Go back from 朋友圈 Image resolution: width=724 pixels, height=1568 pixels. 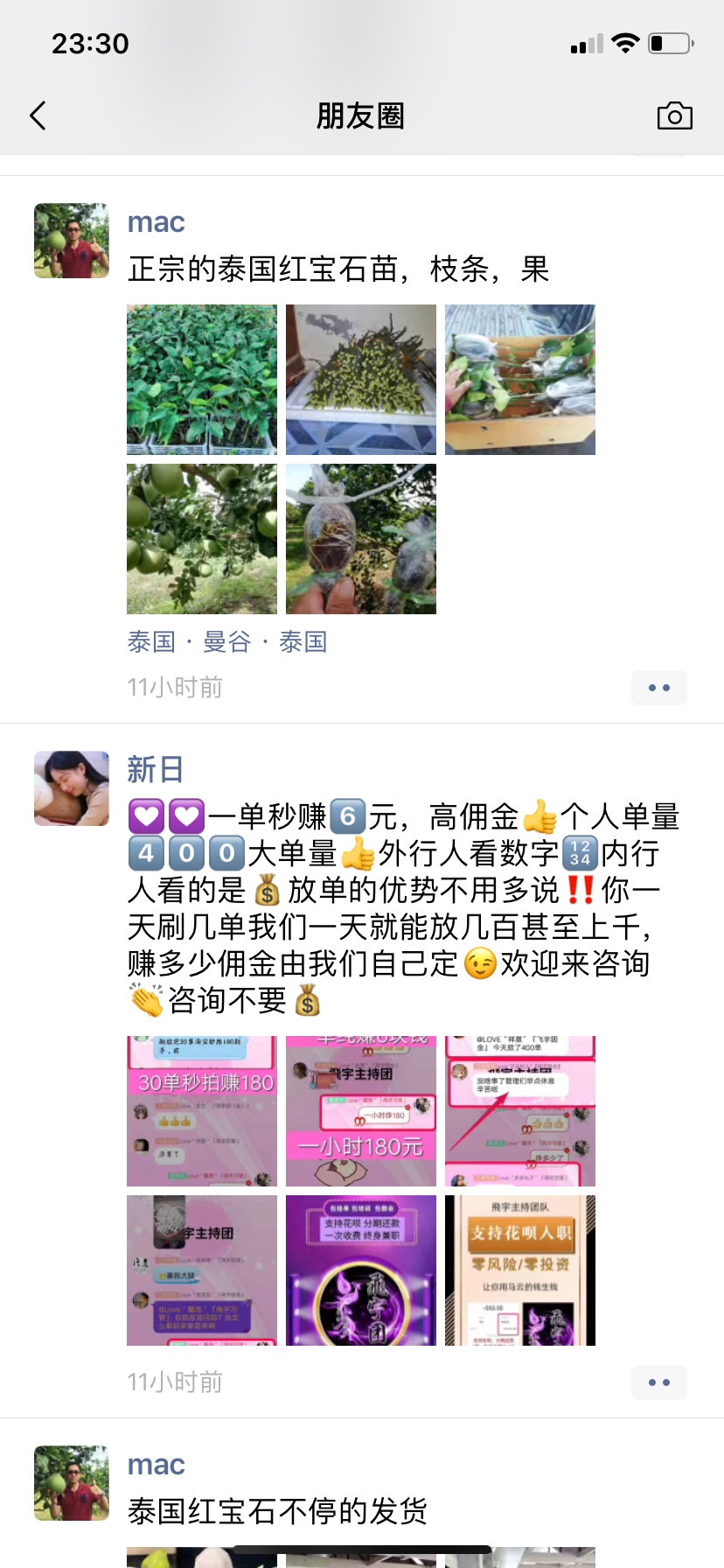(38, 115)
